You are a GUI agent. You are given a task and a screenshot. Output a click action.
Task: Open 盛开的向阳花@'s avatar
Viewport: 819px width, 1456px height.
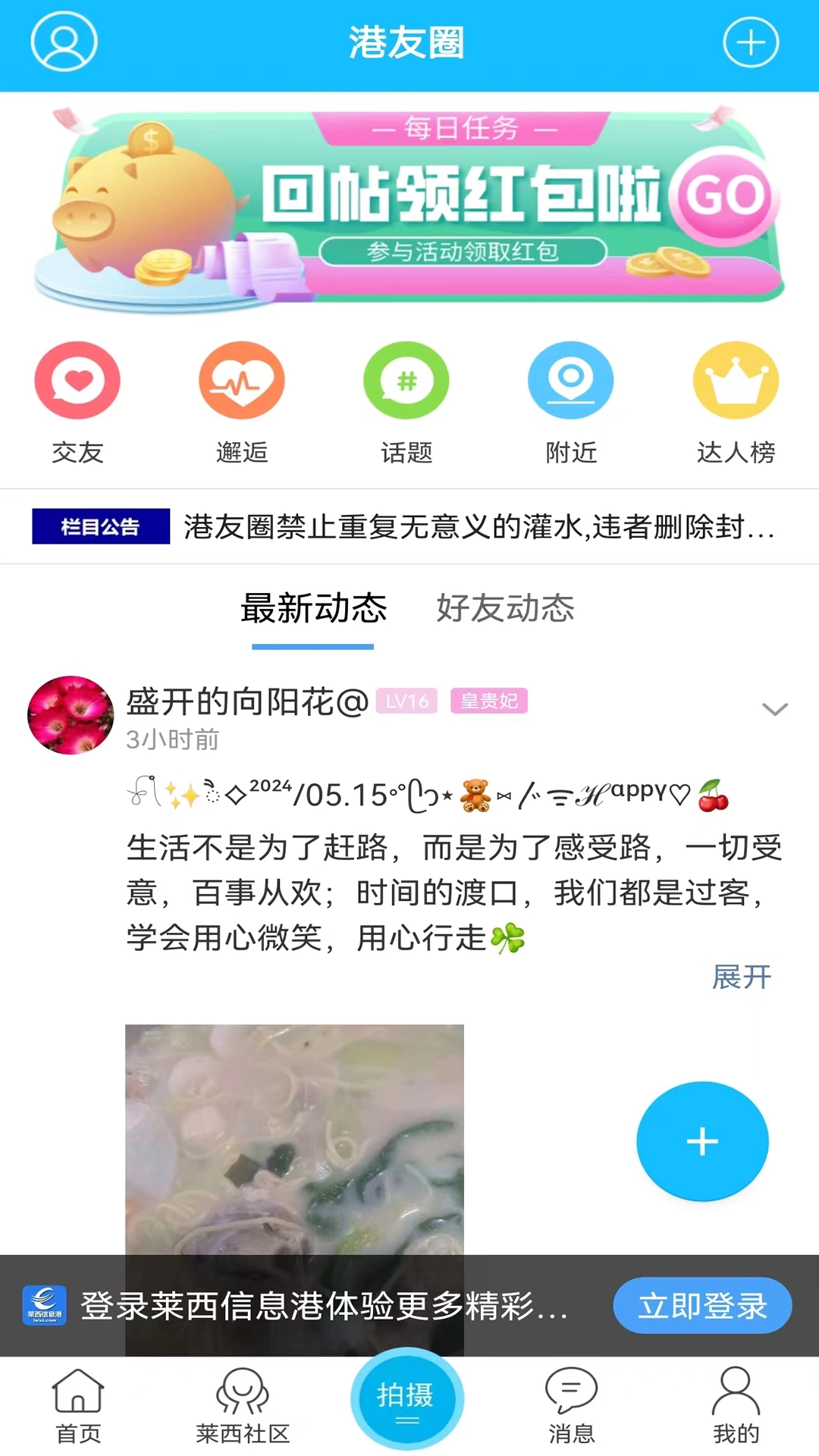click(x=71, y=715)
